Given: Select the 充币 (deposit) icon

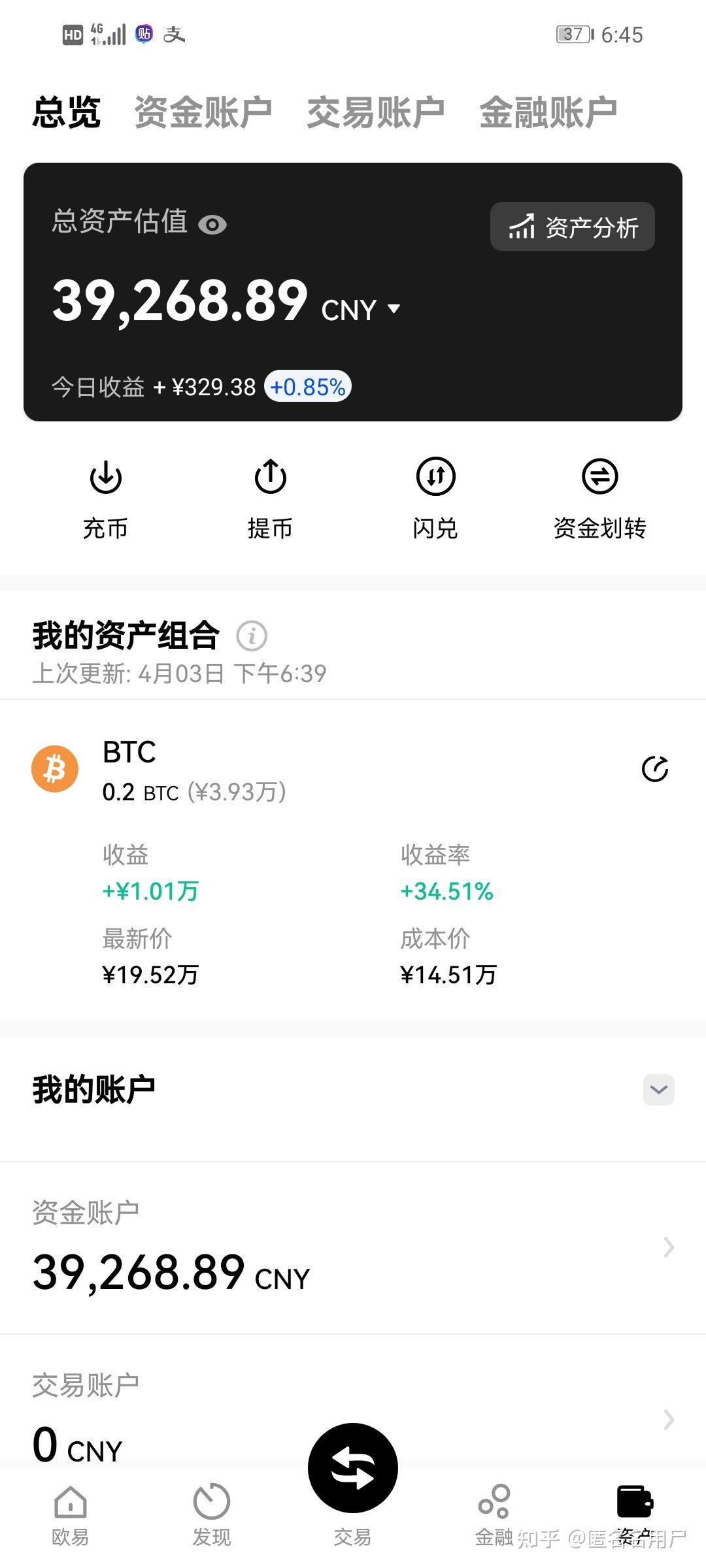Looking at the screenshot, I should click(106, 477).
